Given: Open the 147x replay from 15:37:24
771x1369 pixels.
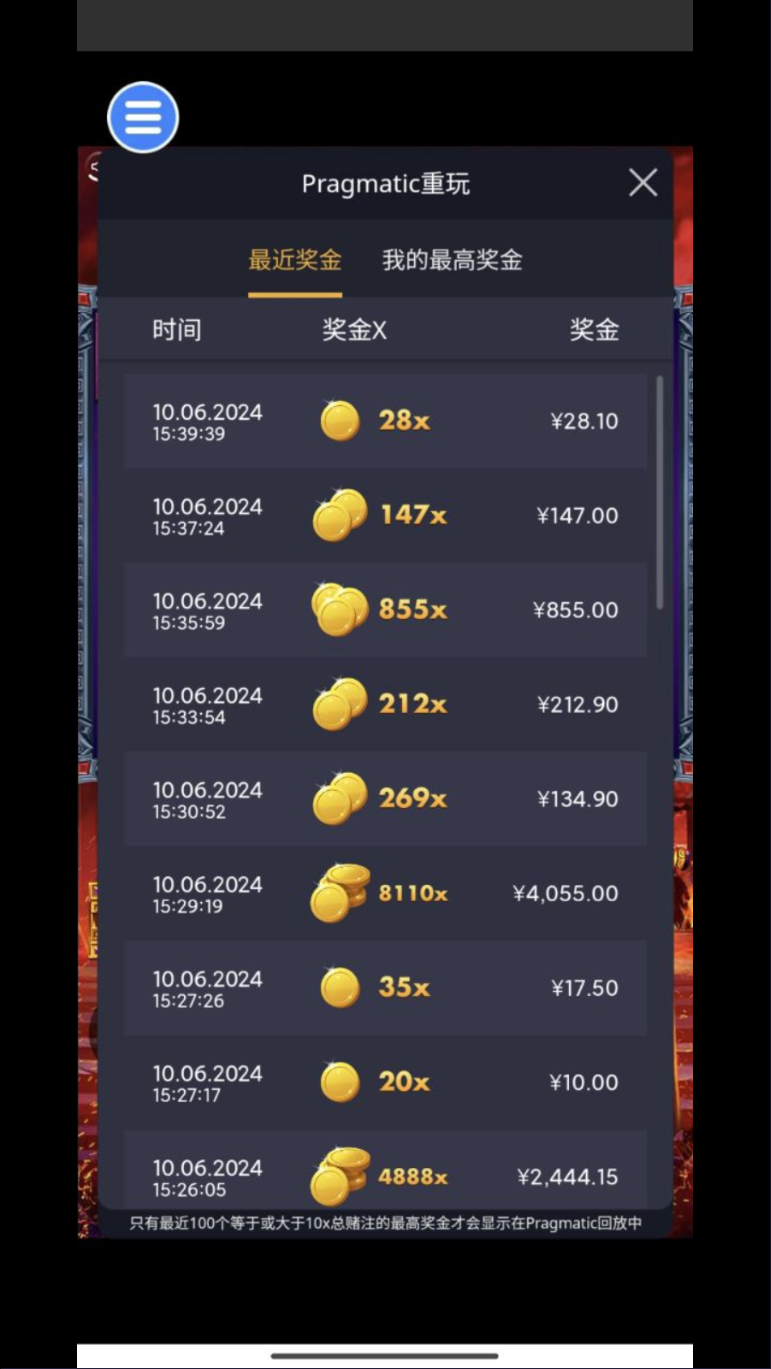Looking at the screenshot, I should (385, 516).
